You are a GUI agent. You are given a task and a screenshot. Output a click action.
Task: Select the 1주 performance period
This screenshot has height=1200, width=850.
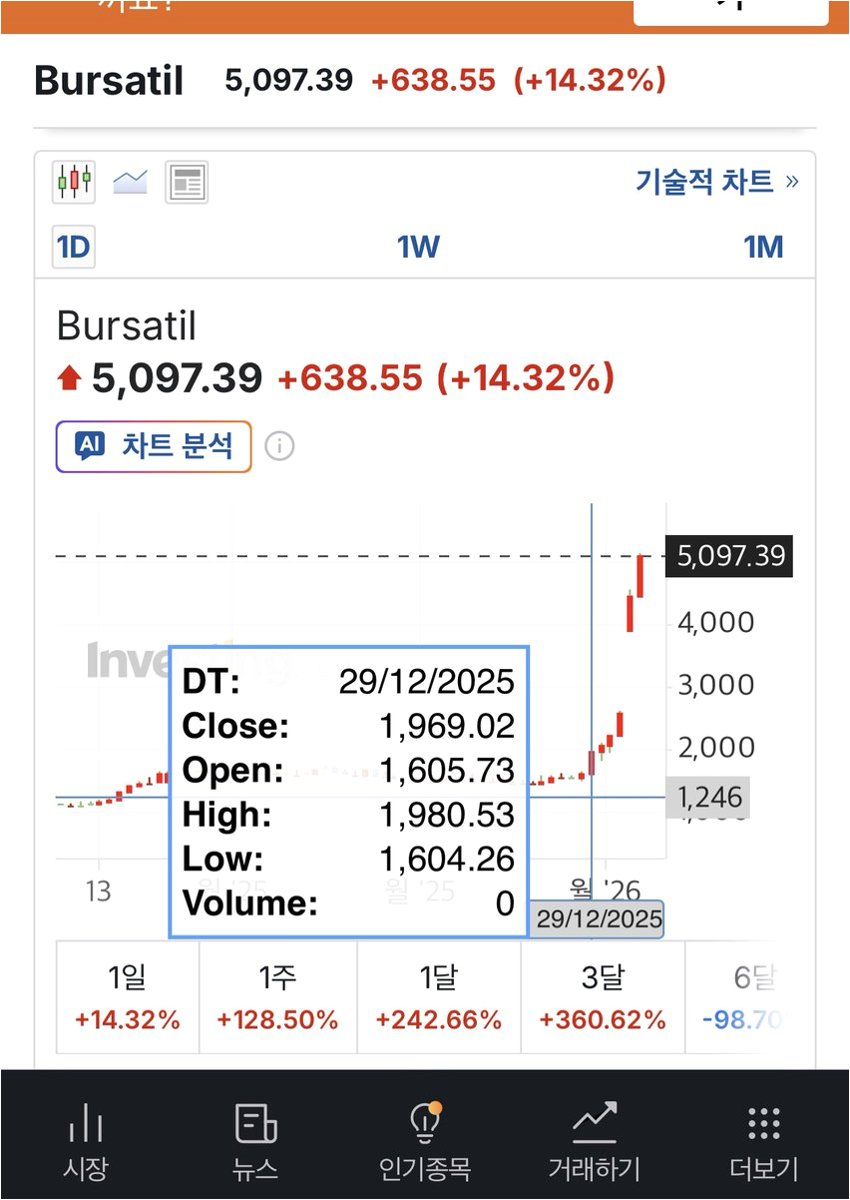[x=278, y=997]
